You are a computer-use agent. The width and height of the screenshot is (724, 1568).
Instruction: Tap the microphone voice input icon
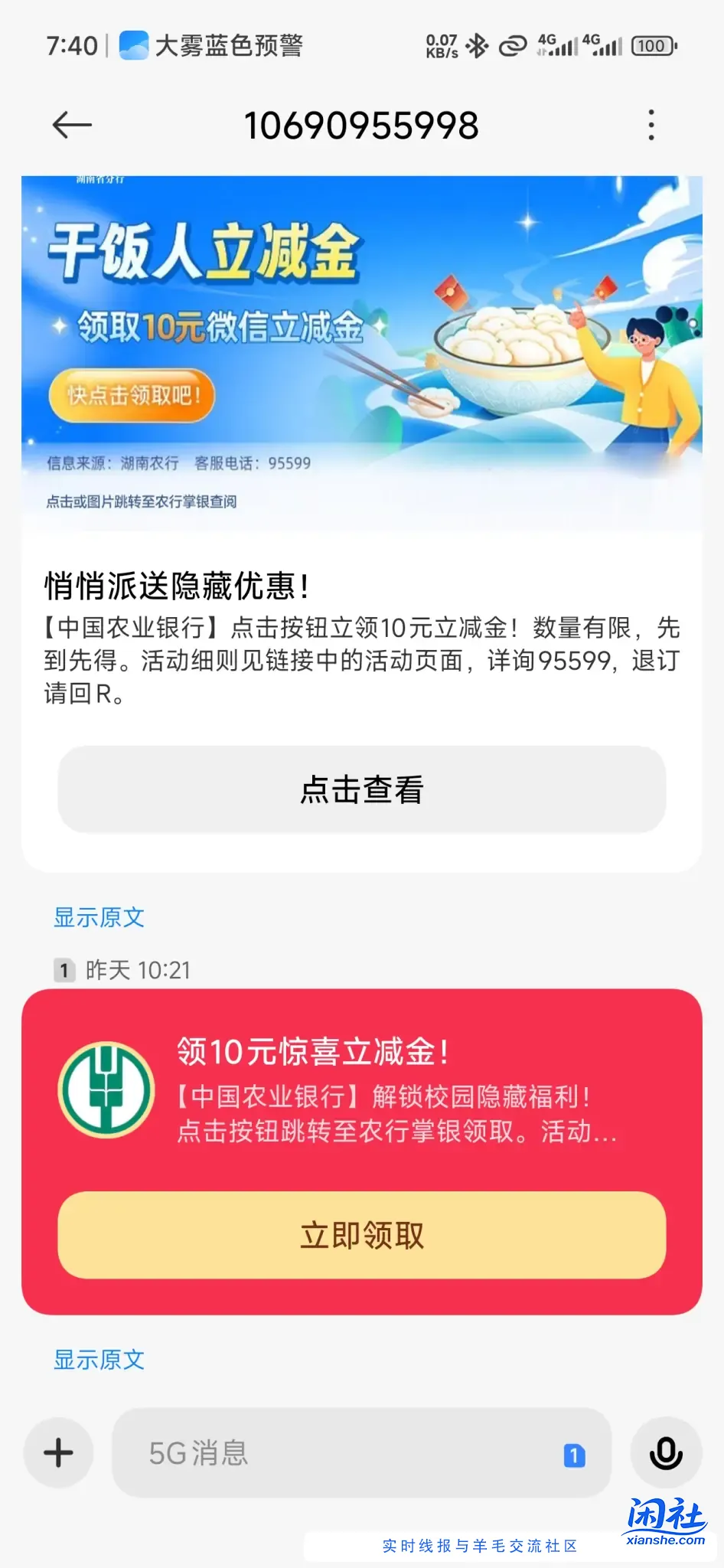(665, 1453)
